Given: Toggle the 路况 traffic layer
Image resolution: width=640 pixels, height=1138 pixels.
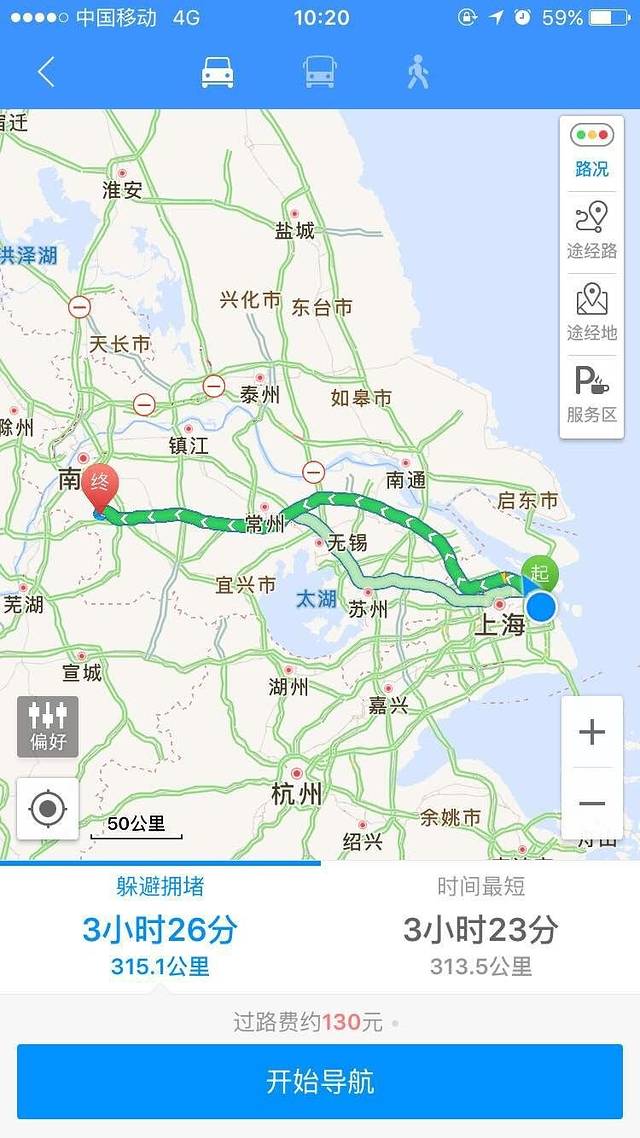Looking at the screenshot, I should [592, 150].
